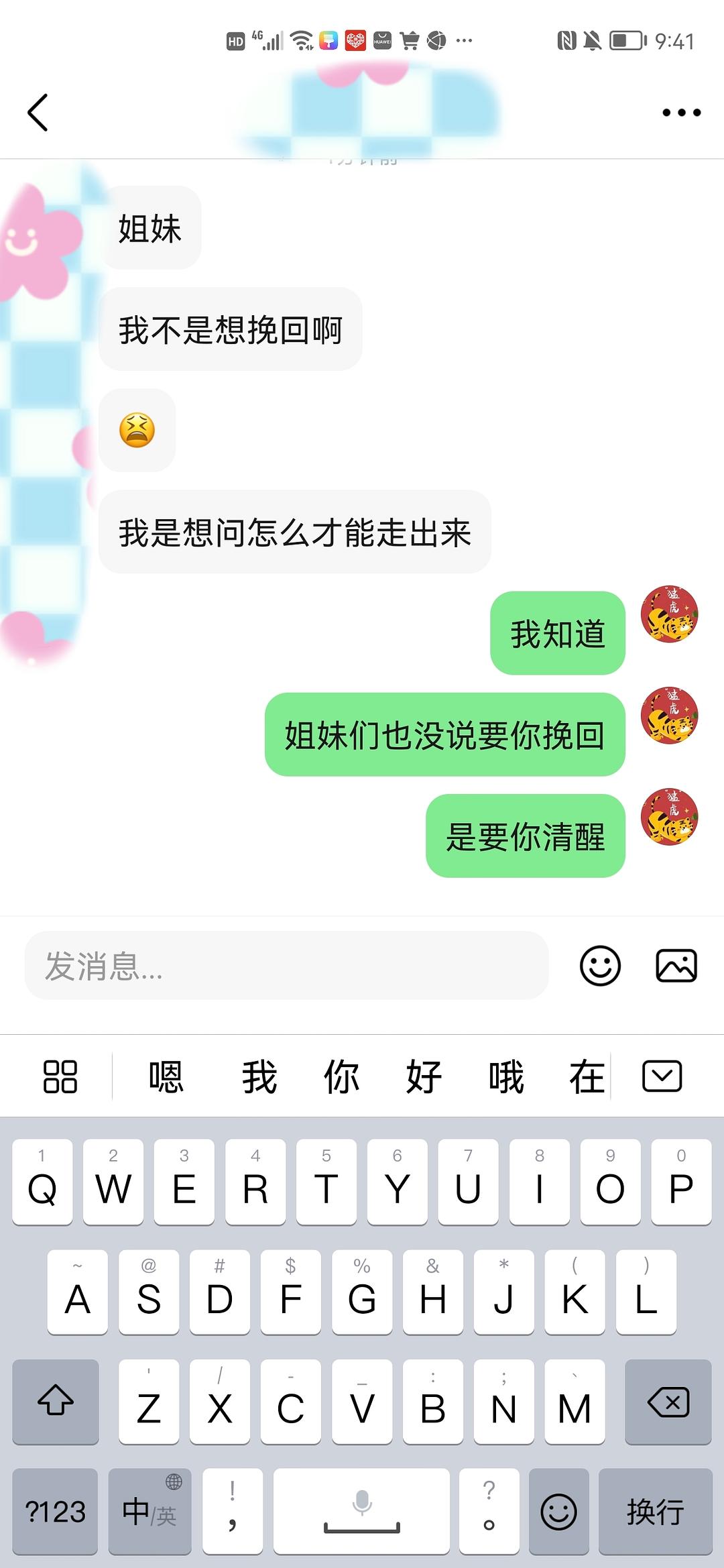Open the three-dot overflow menu
The image size is (724, 1568).
(x=681, y=113)
